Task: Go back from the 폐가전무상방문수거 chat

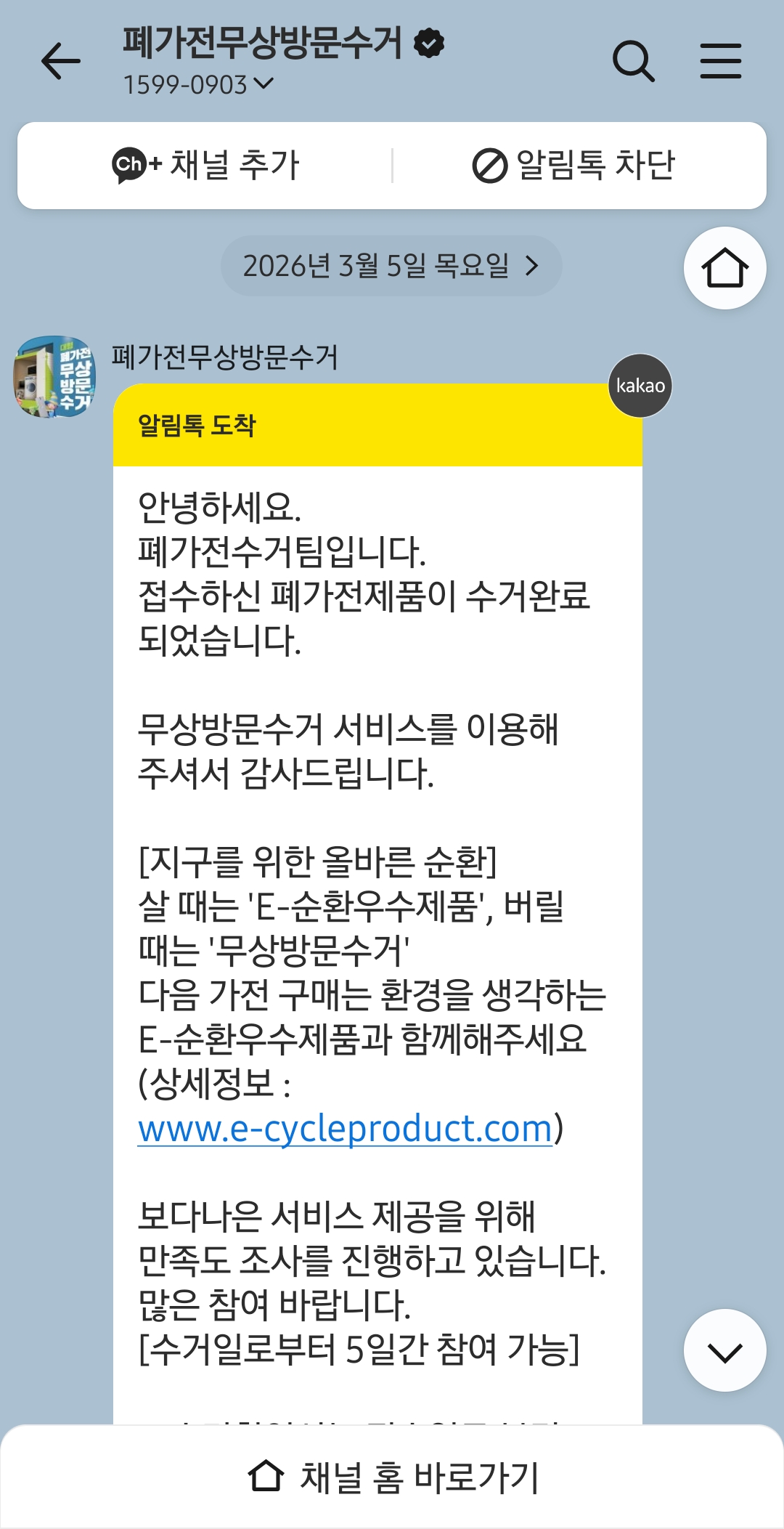Action: 61,61
